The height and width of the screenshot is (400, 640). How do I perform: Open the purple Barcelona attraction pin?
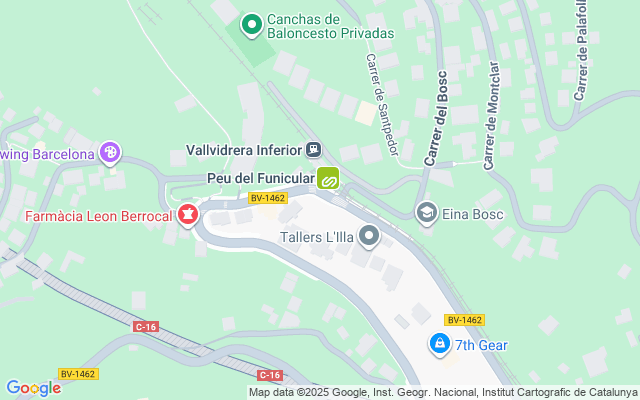point(111,153)
